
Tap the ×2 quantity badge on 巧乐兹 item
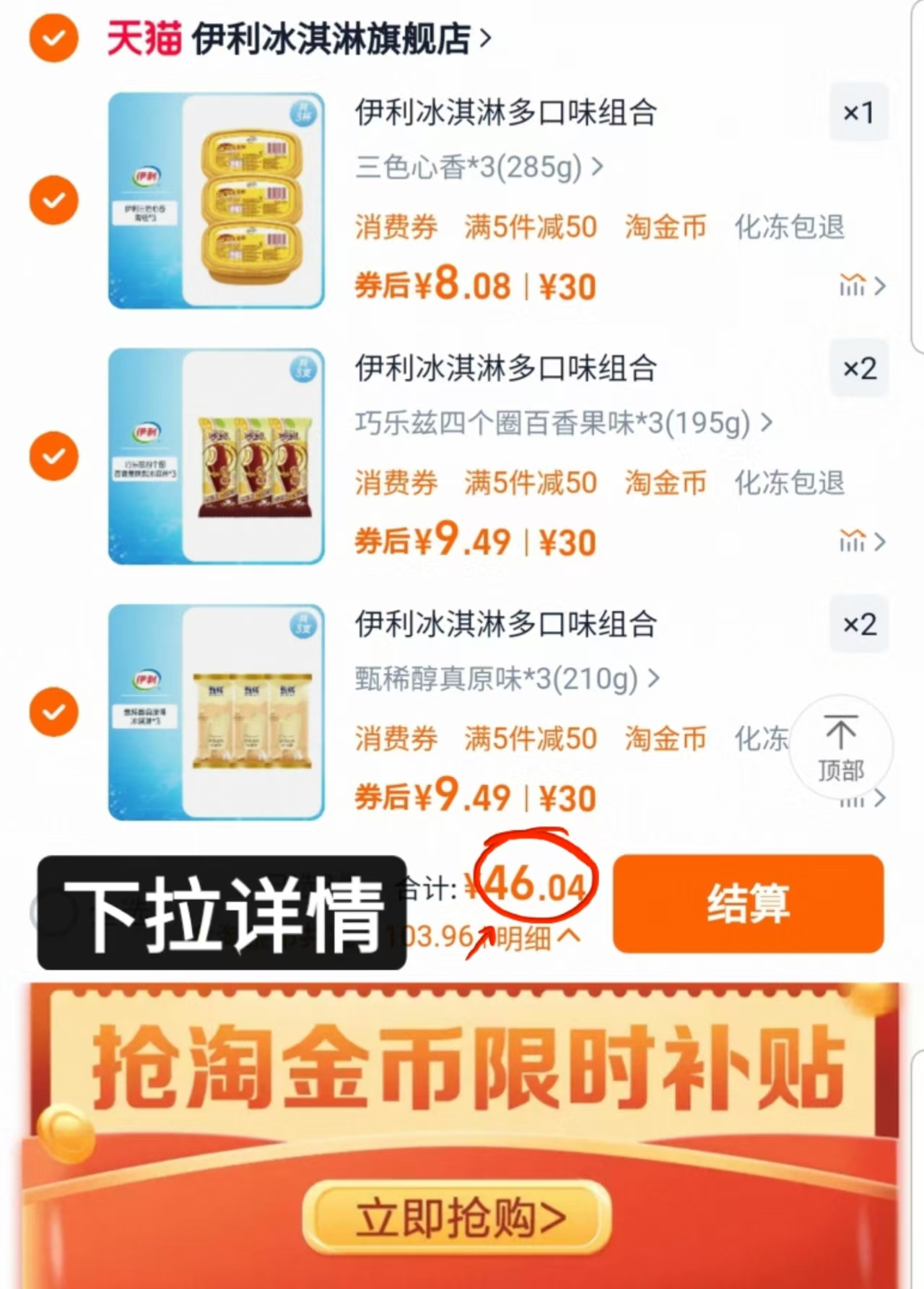tap(859, 370)
